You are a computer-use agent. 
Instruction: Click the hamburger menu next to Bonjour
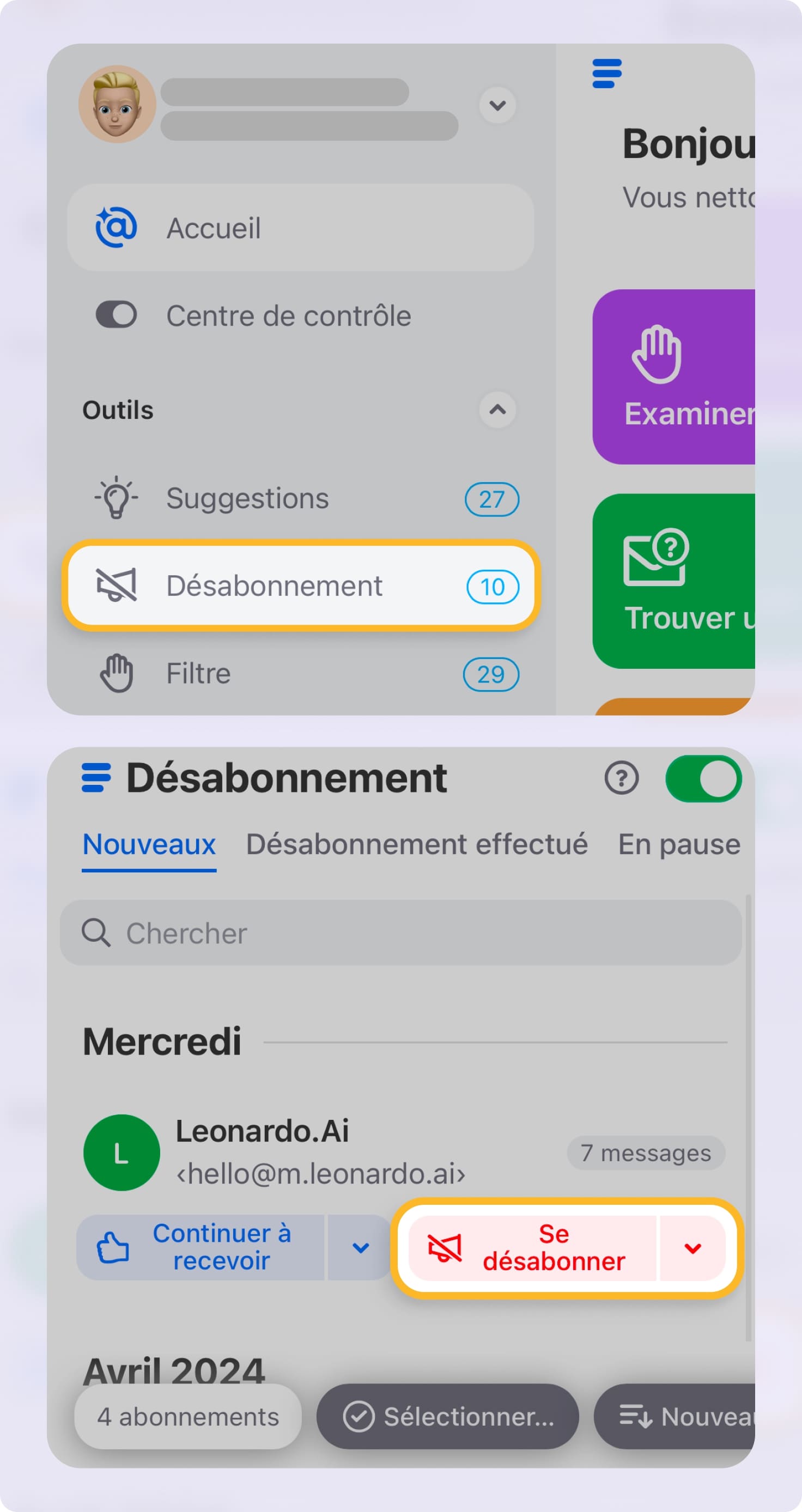click(x=606, y=73)
